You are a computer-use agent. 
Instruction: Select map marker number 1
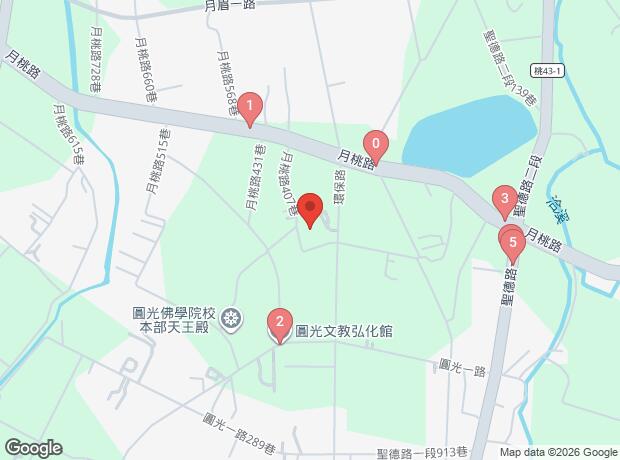point(249,105)
